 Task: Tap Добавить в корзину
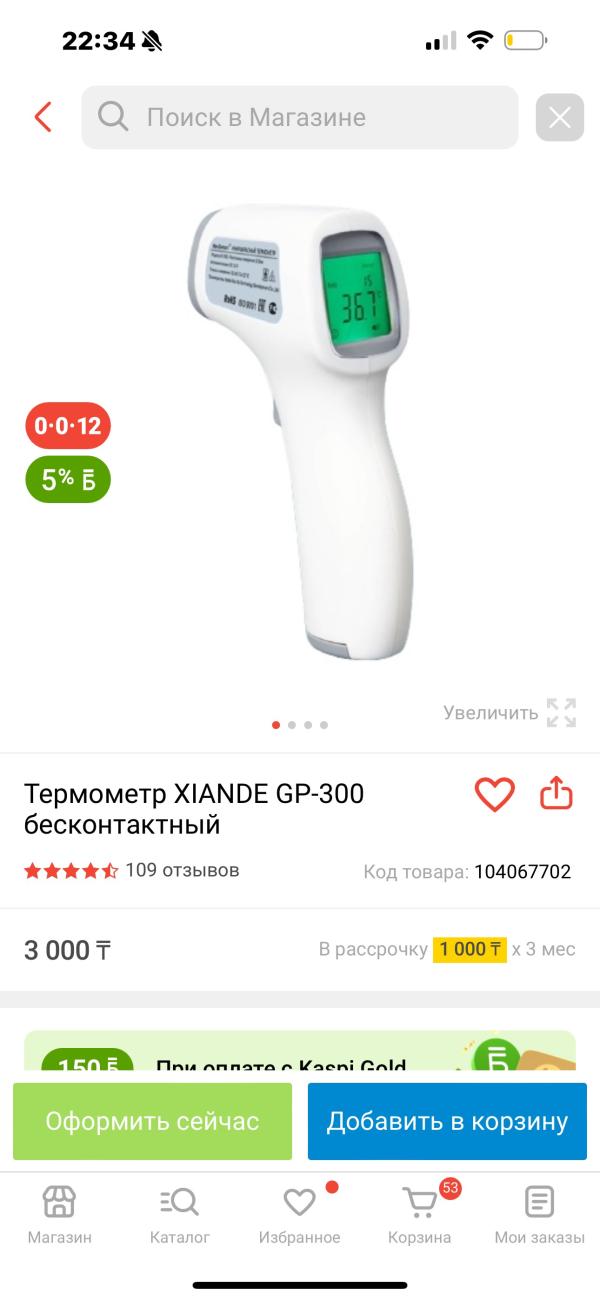[x=447, y=1121]
